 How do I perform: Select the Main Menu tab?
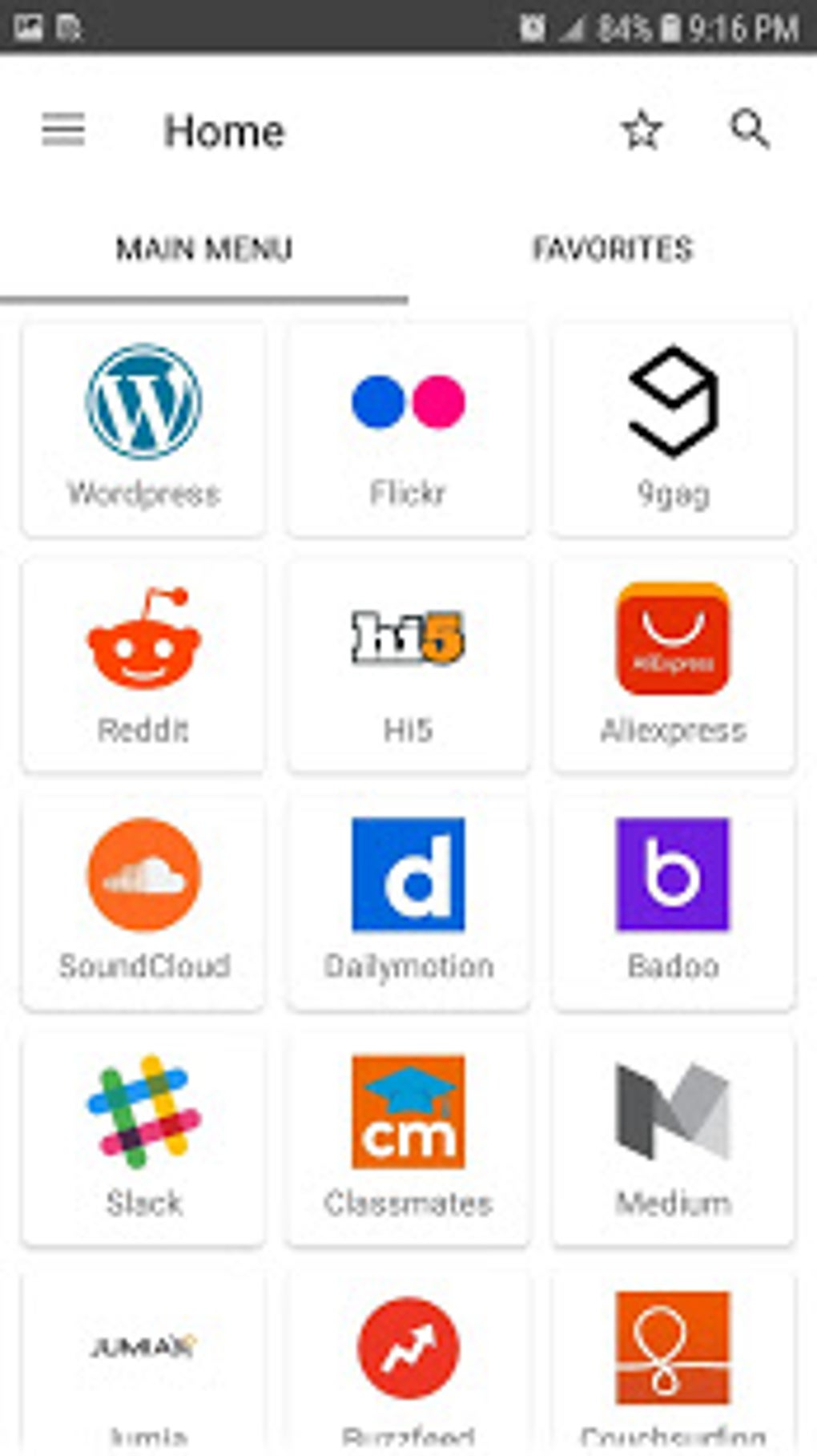tap(204, 249)
